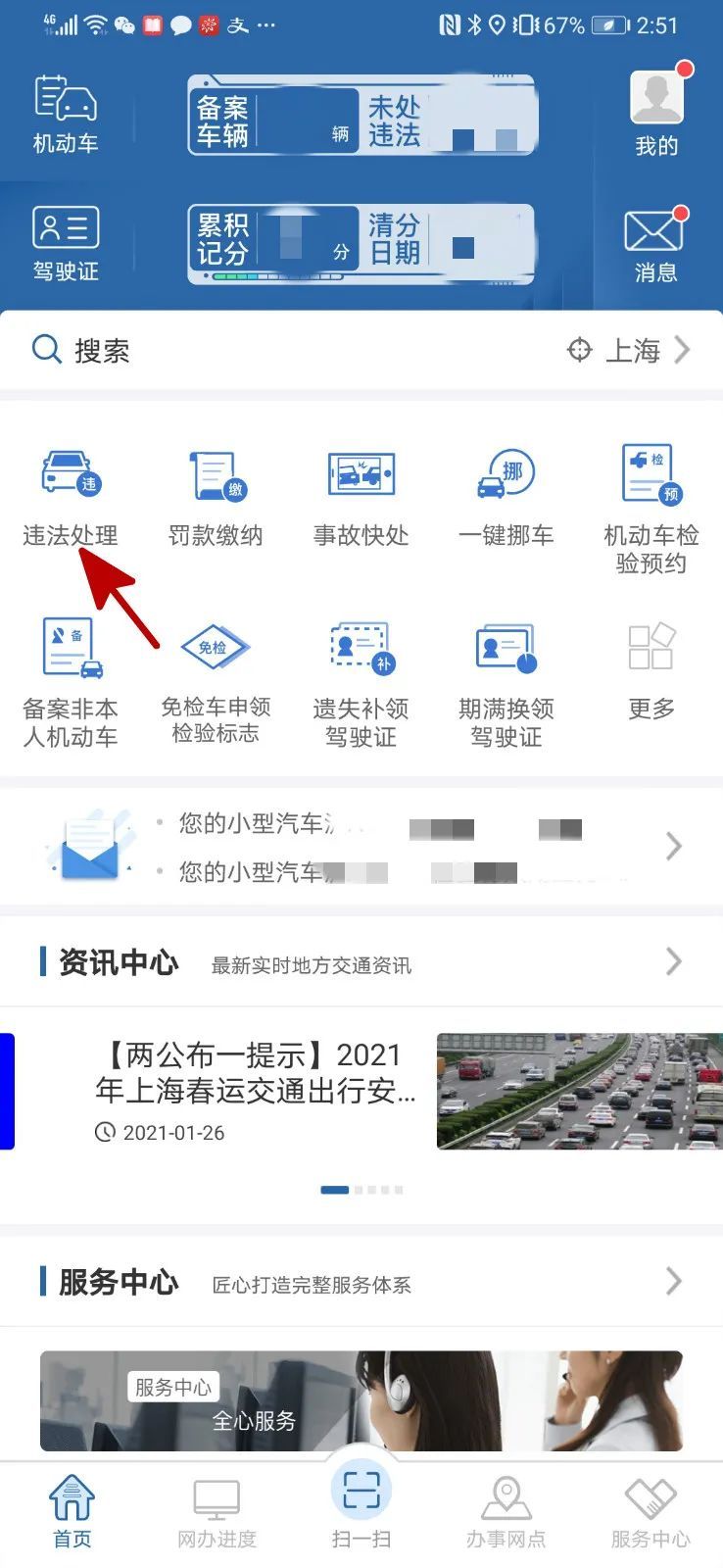Open 遗失补领驾驶证

click(361, 681)
